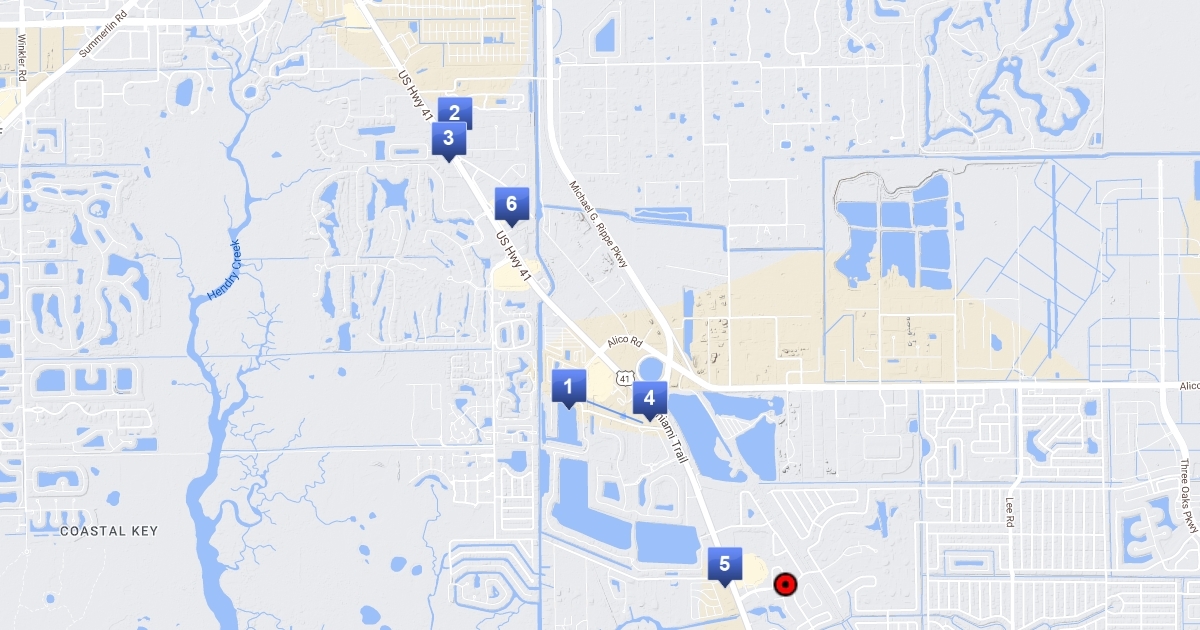Tap the red circular location marker
The width and height of the screenshot is (1200, 630).
(x=785, y=584)
